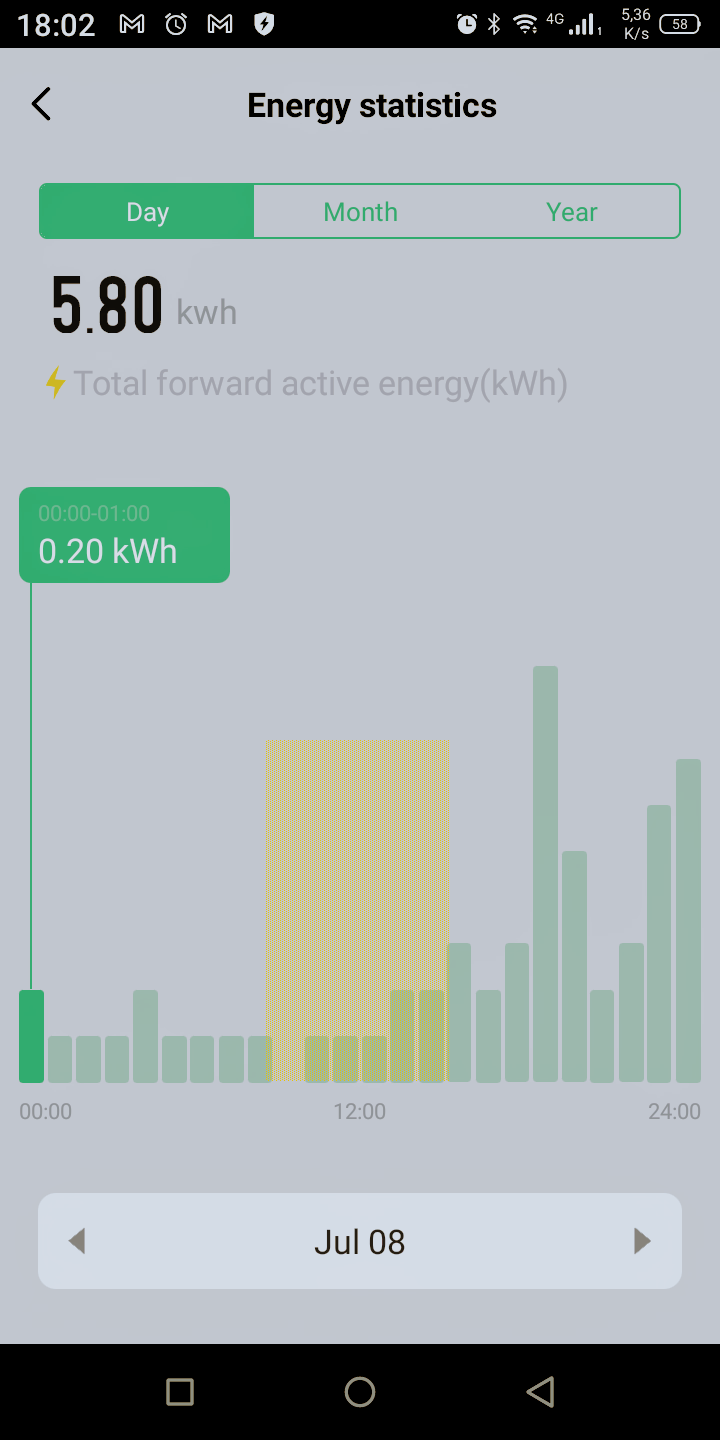Switch to the Month view
The height and width of the screenshot is (1440, 720).
[x=360, y=211]
